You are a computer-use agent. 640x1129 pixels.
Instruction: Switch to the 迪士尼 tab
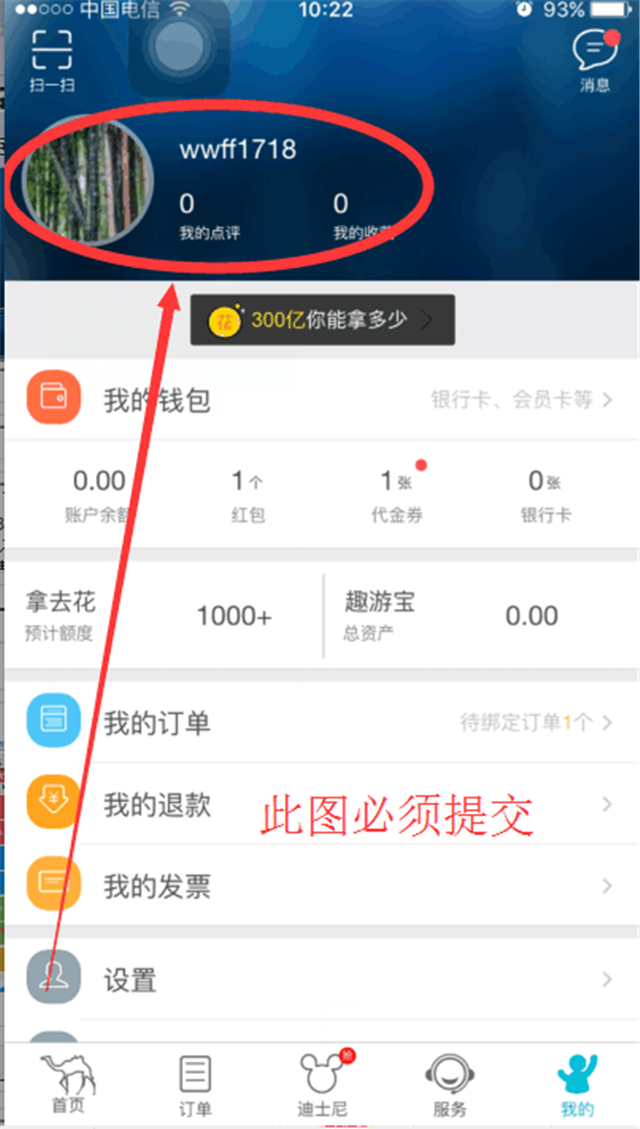[323, 1085]
